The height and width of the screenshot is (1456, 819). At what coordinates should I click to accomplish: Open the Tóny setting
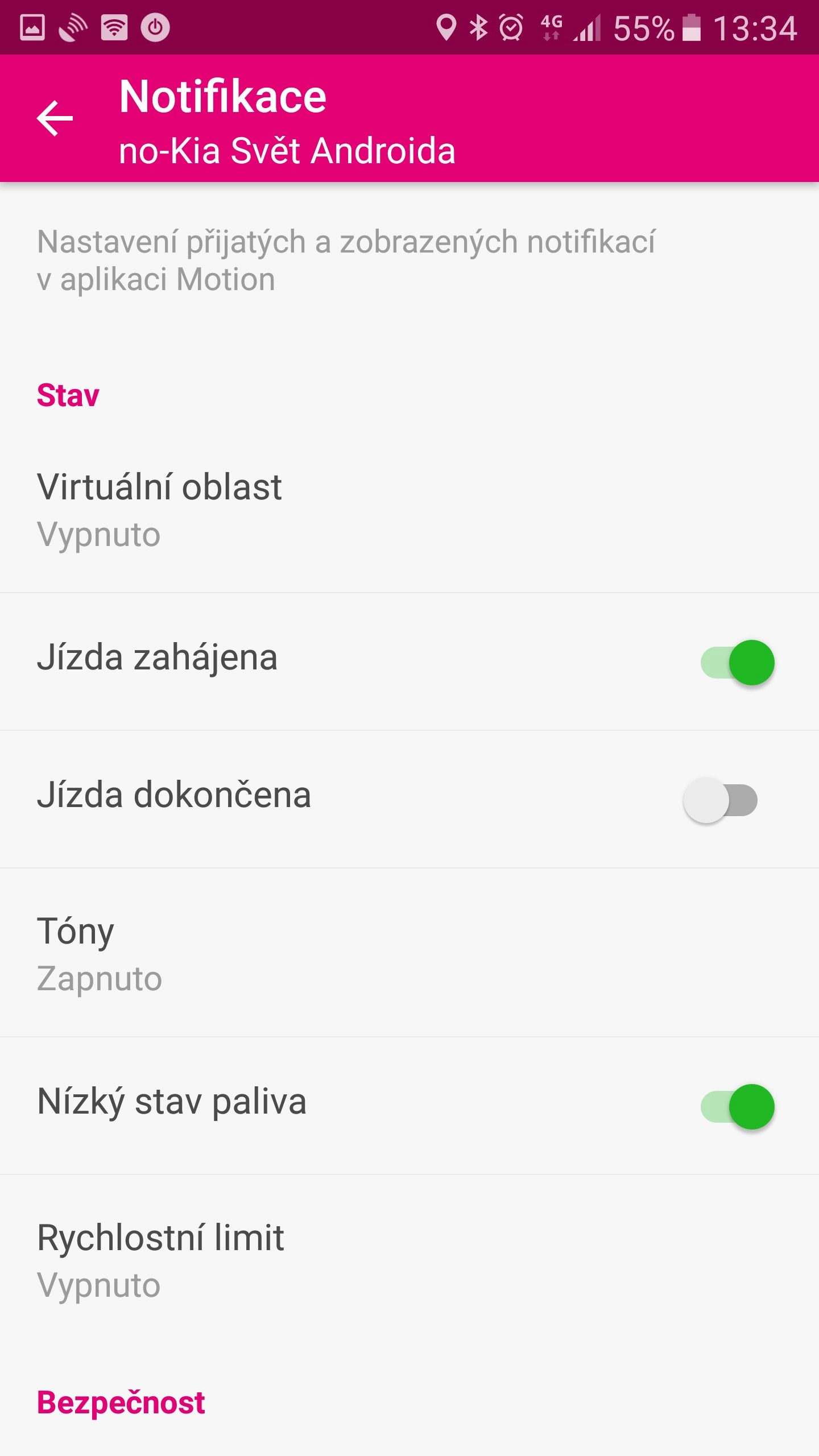tap(409, 953)
